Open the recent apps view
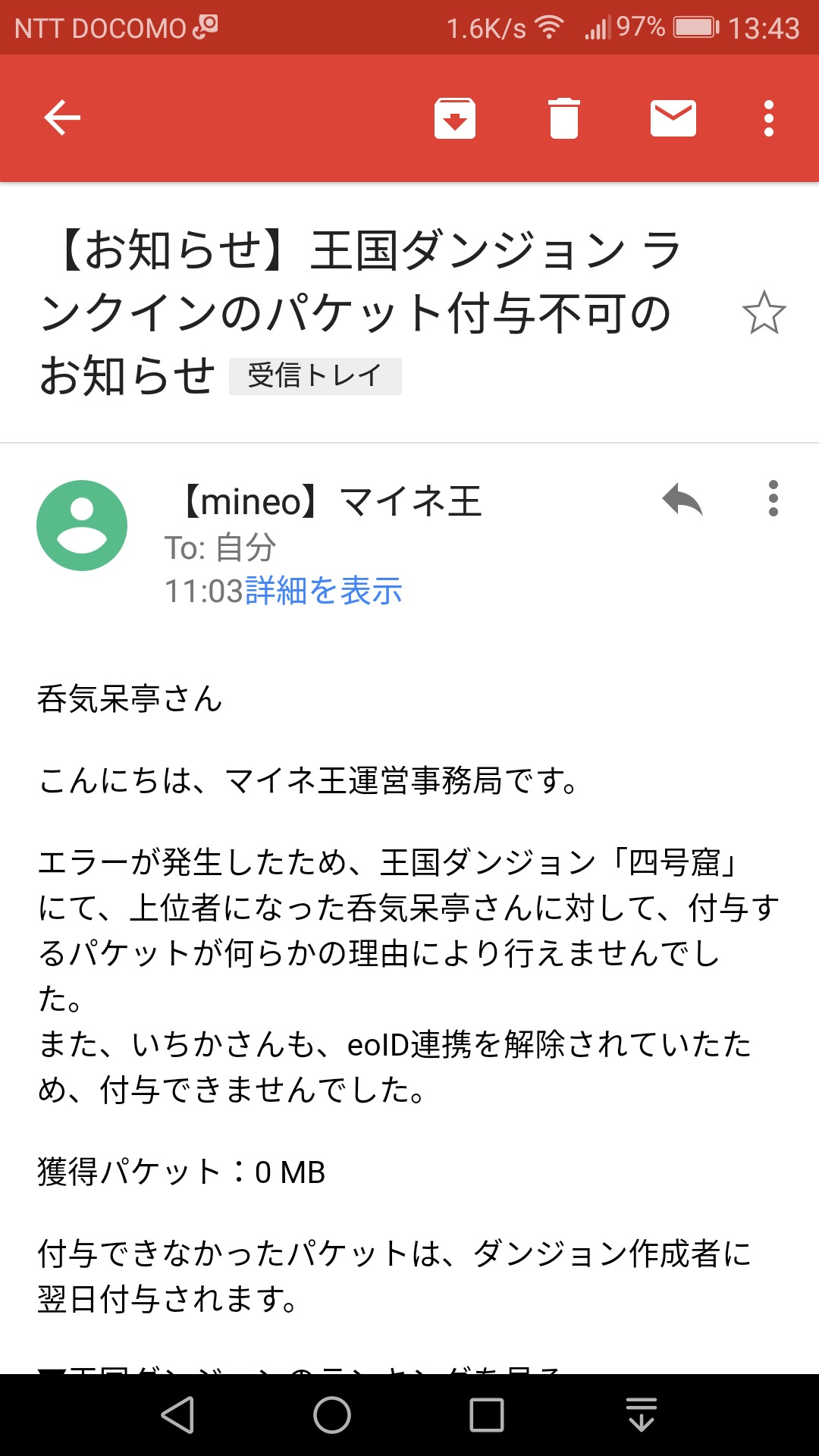This screenshot has width=819, height=1456. [486, 1415]
